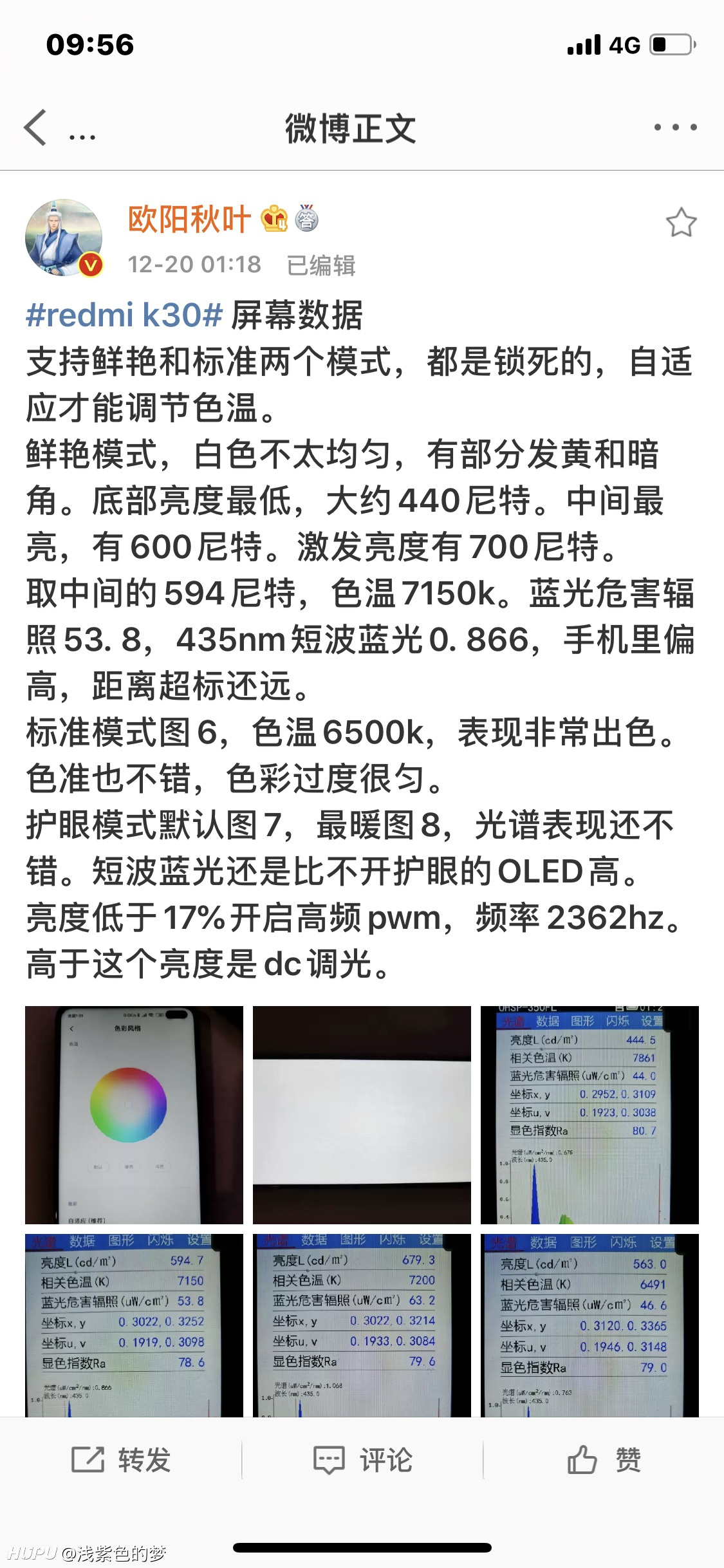
Task: Open the image showing brightness 444.5
Action: coord(589,1115)
